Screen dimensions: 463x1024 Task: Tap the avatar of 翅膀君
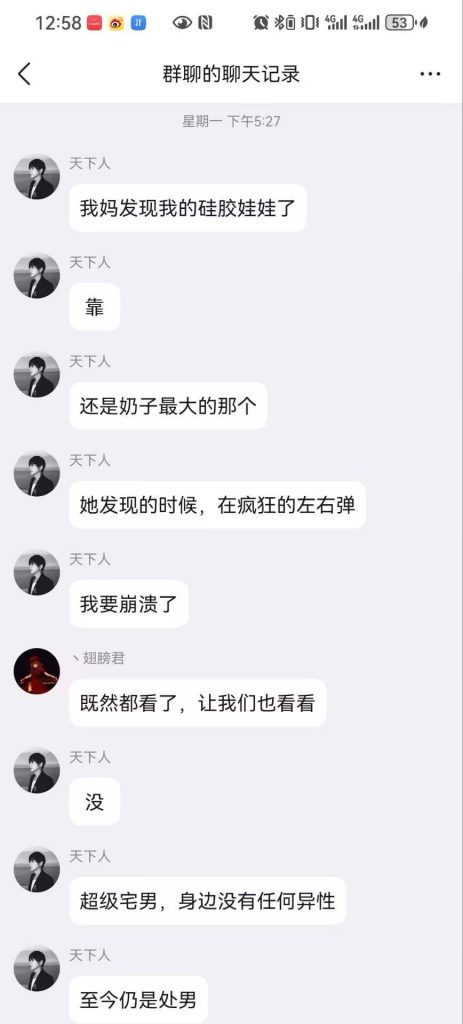37,671
